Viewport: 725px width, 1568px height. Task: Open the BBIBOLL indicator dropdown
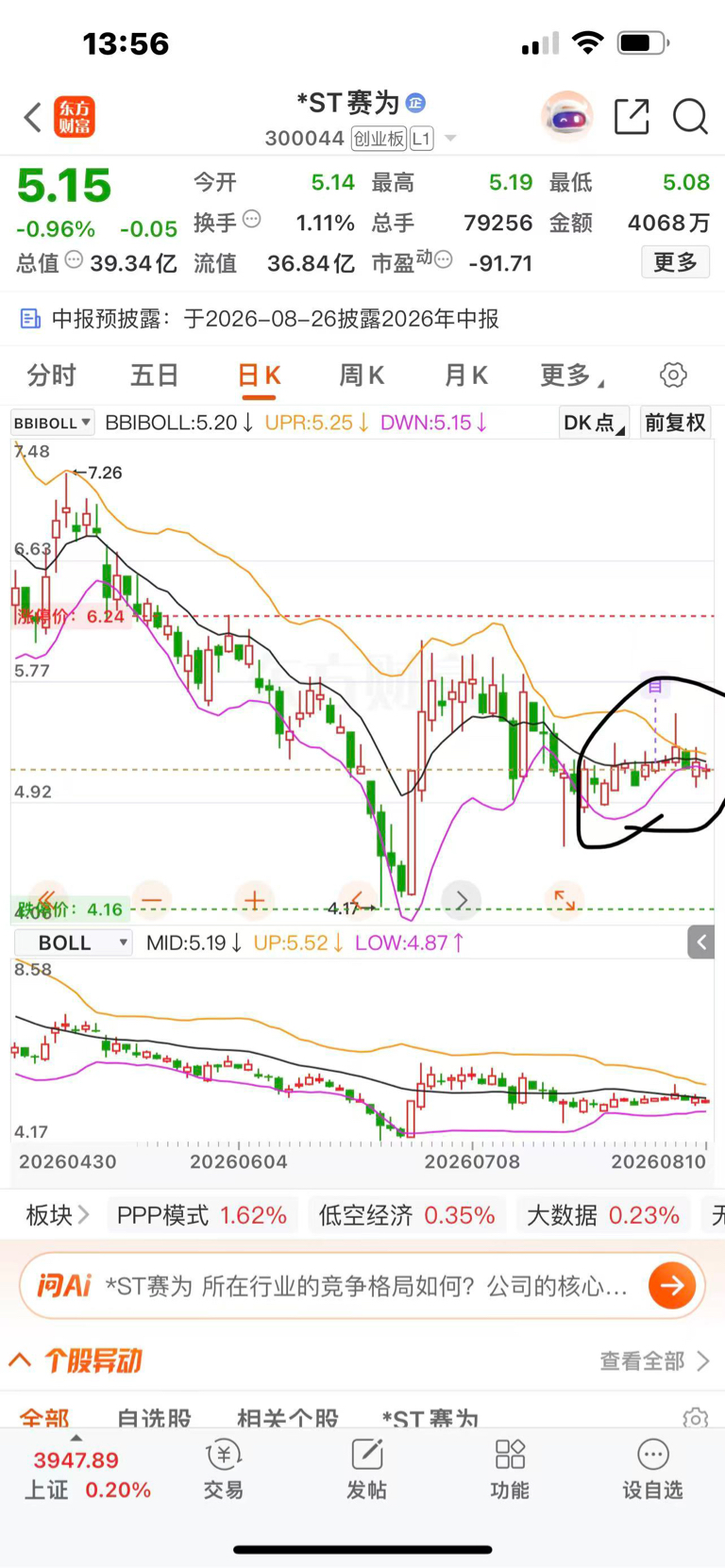pos(53,423)
